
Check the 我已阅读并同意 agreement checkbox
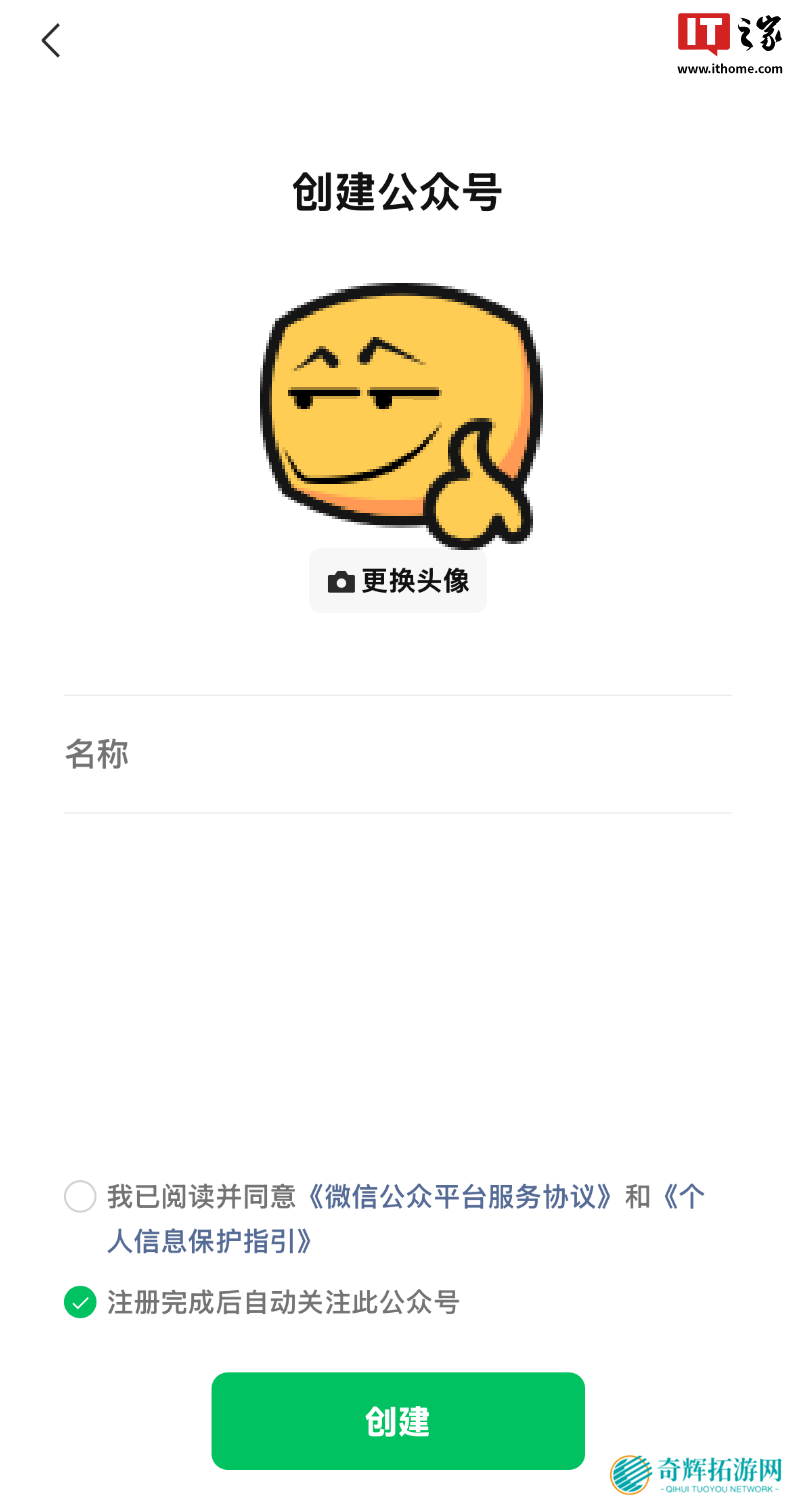point(80,1196)
